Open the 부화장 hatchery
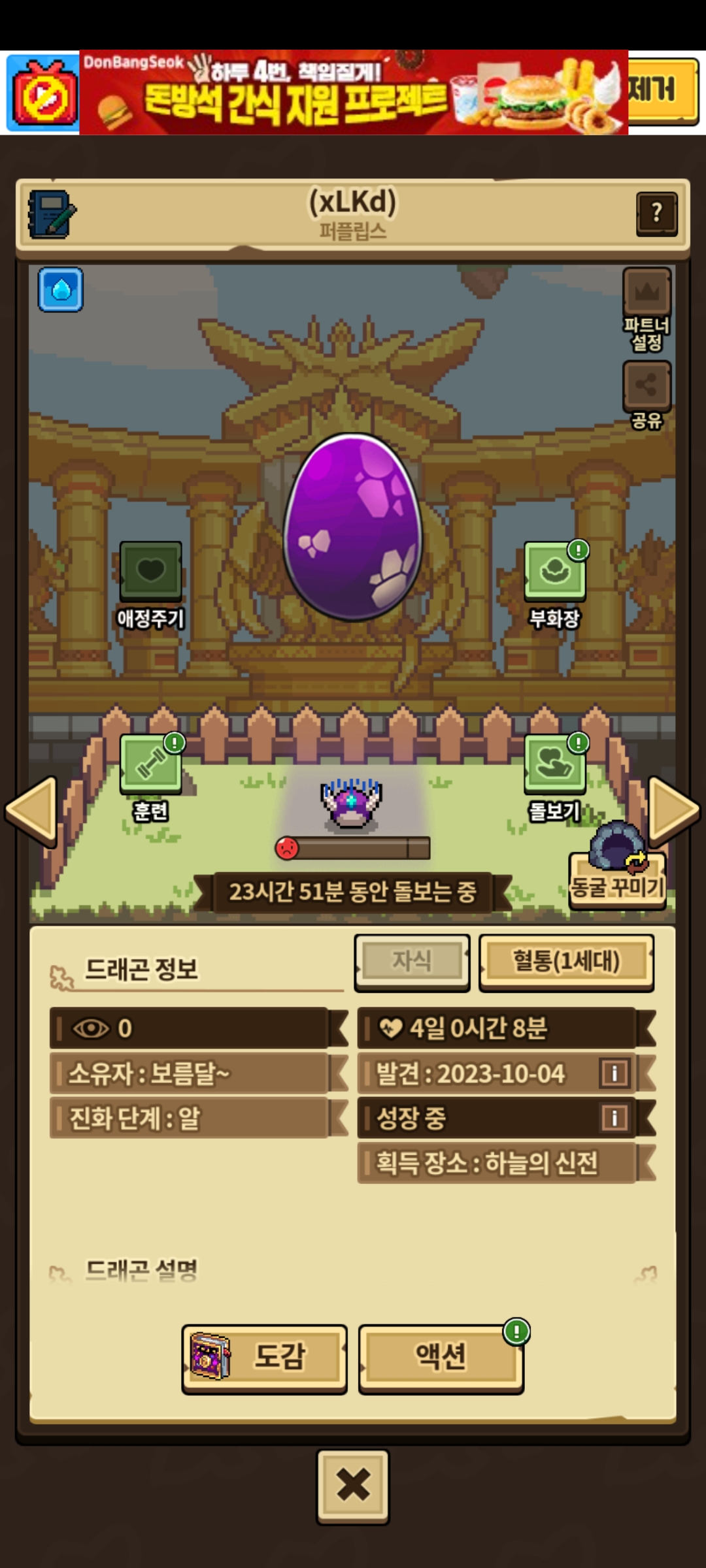Screen dimensions: 706x1568 [554, 572]
